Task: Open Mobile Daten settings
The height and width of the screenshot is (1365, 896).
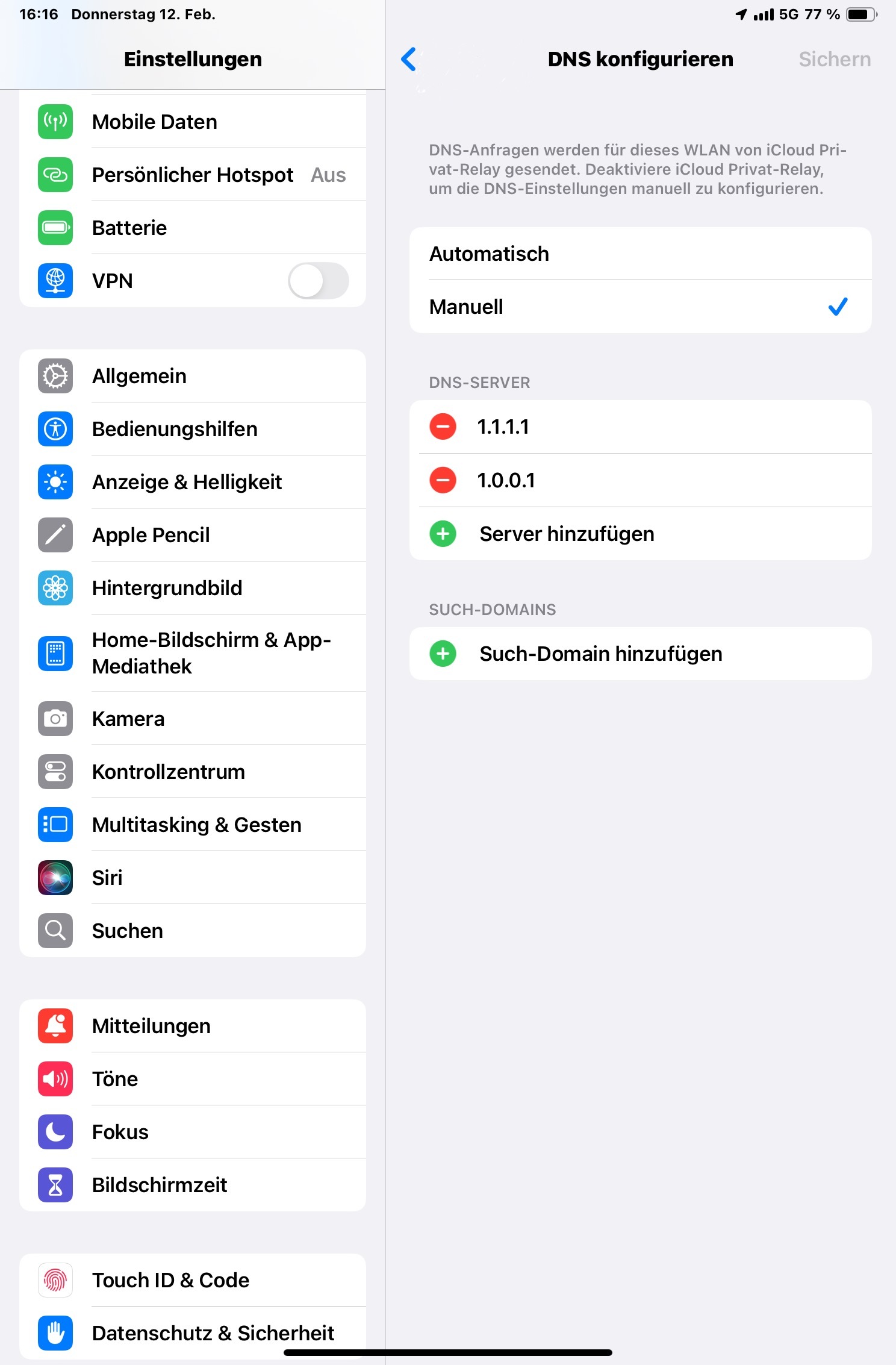Action: 193,122
